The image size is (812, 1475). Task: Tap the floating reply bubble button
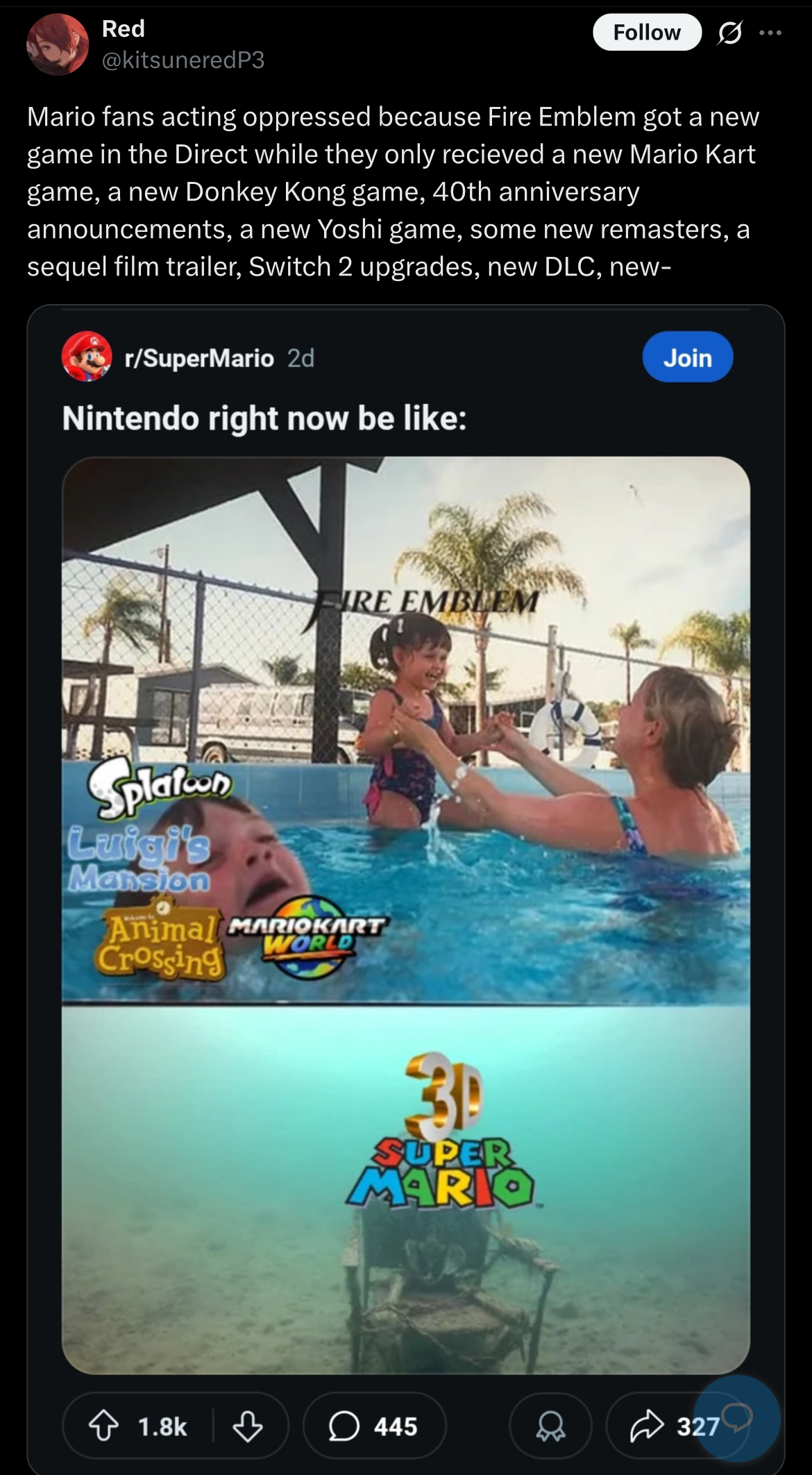(x=737, y=1419)
